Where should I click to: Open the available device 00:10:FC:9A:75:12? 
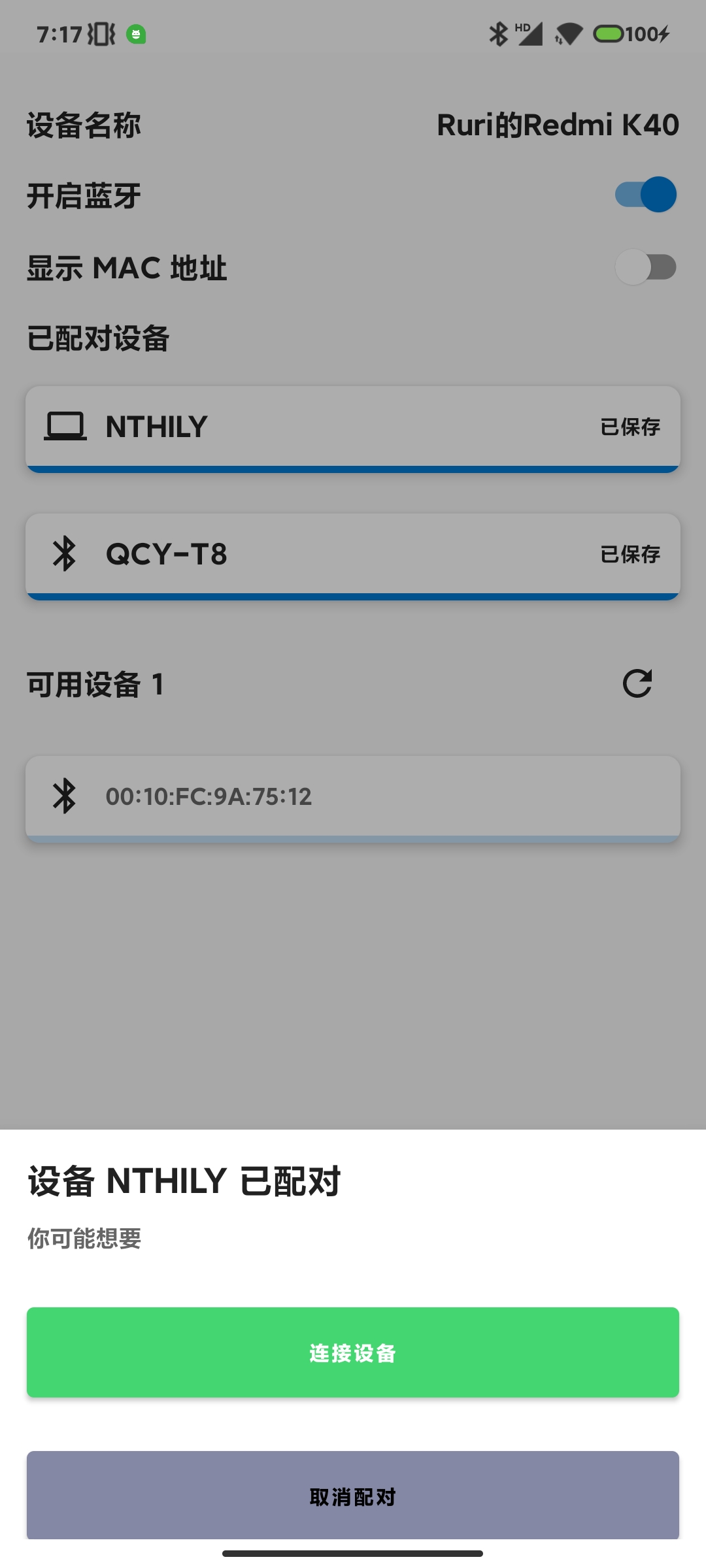click(x=353, y=797)
